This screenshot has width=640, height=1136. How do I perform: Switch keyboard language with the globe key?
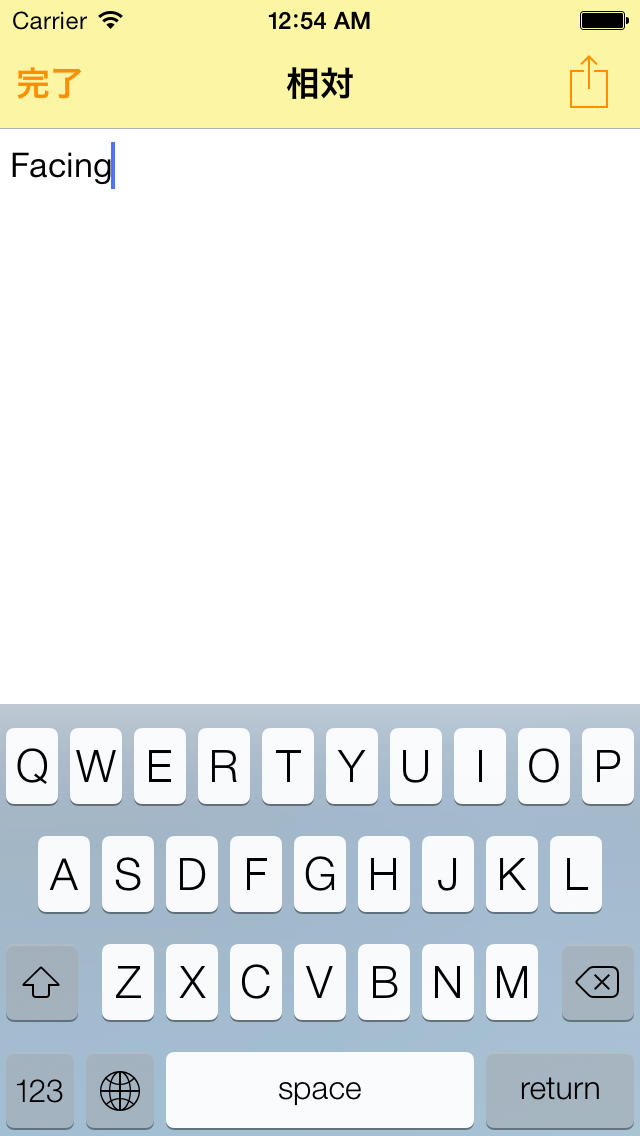coord(120,1090)
